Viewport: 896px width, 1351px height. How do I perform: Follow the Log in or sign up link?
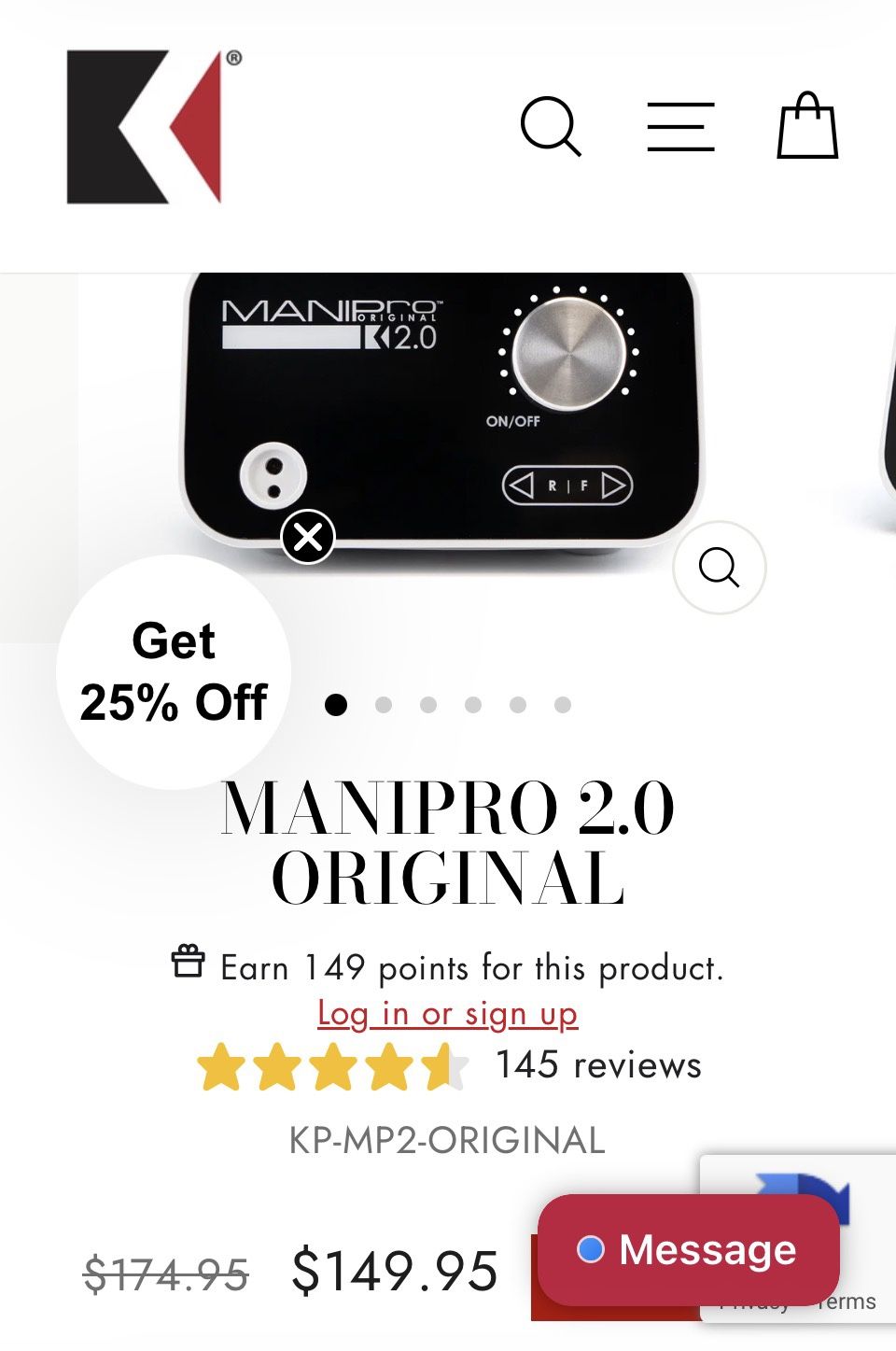point(448,1014)
